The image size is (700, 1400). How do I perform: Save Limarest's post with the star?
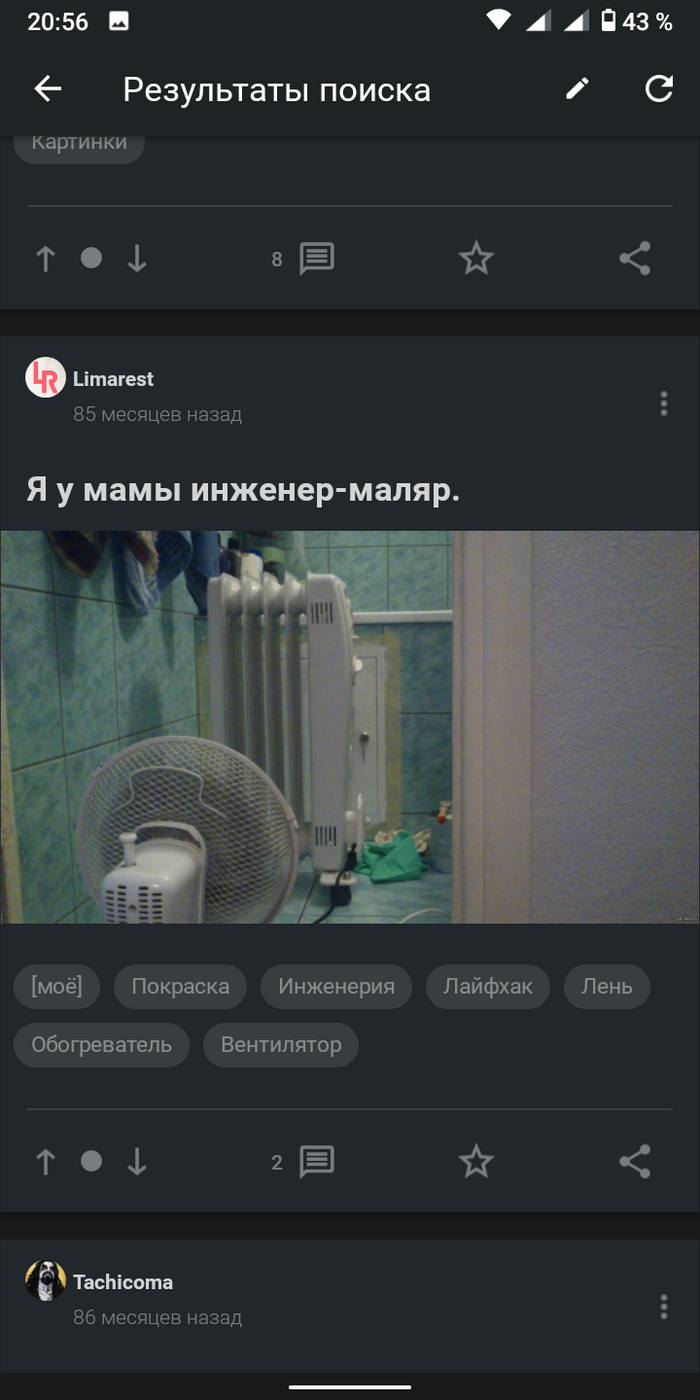pyautogui.click(x=476, y=1162)
